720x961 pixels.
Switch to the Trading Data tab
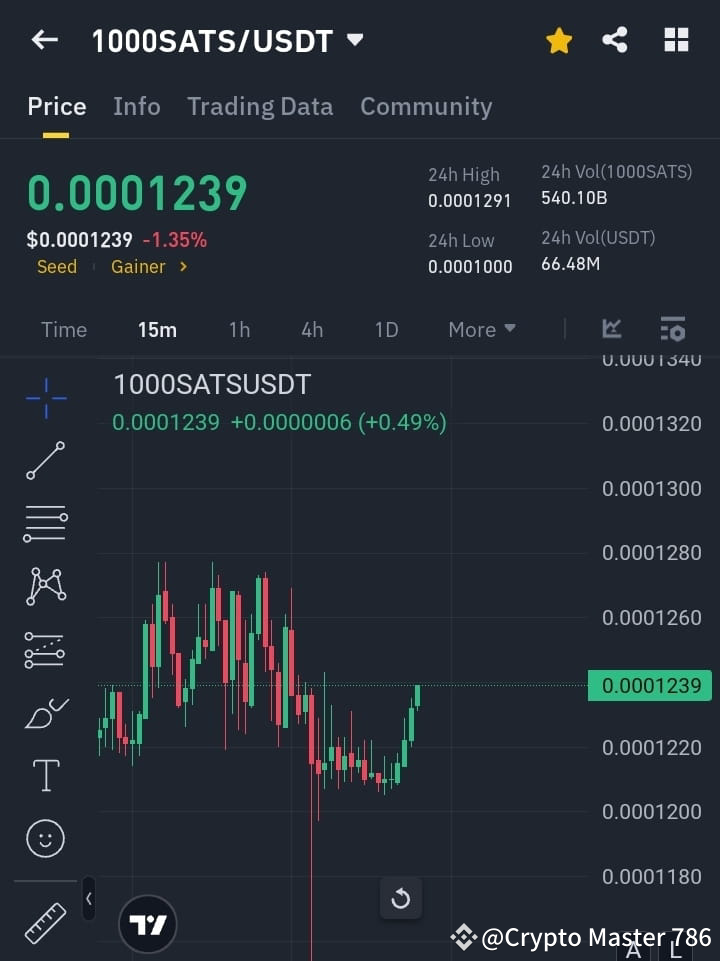pos(260,106)
